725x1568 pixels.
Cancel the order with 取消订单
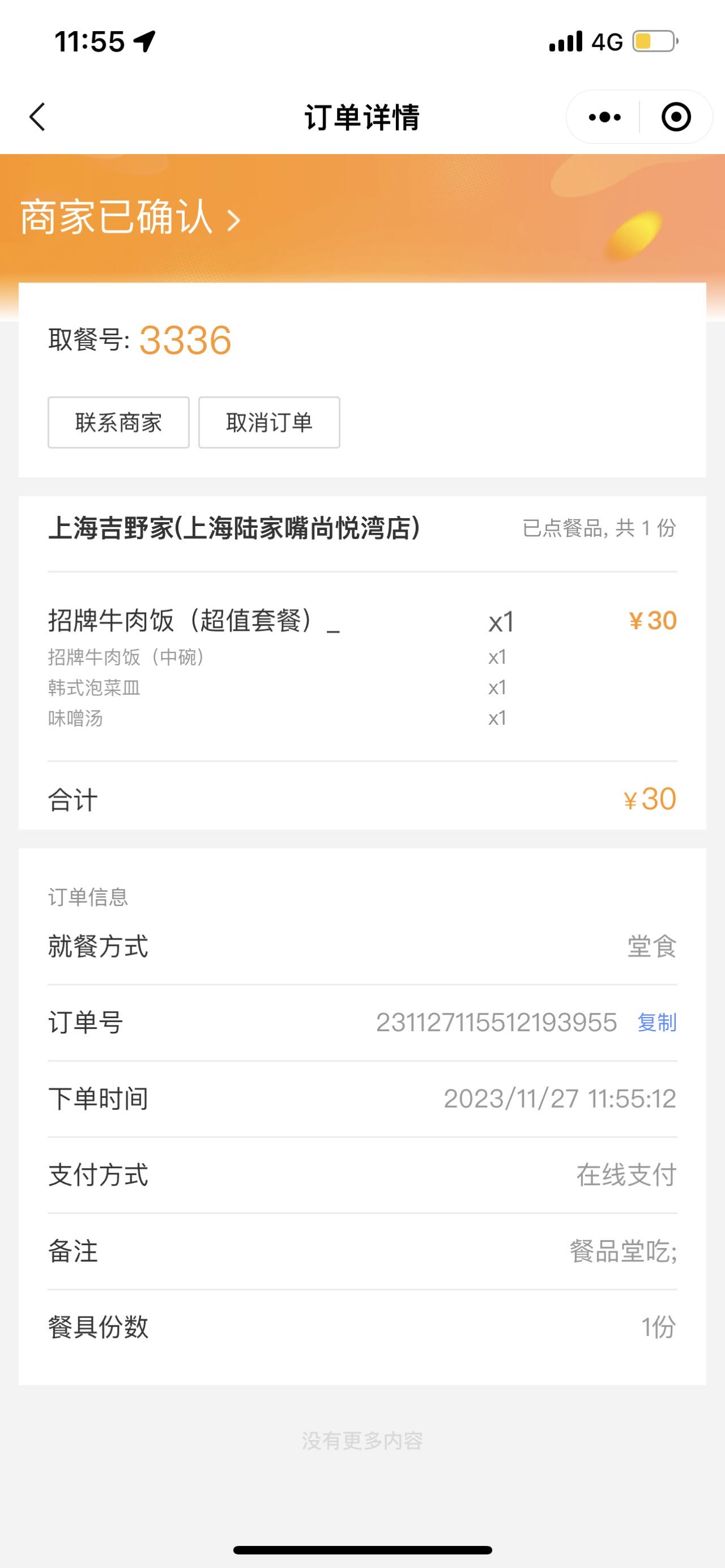(x=269, y=422)
